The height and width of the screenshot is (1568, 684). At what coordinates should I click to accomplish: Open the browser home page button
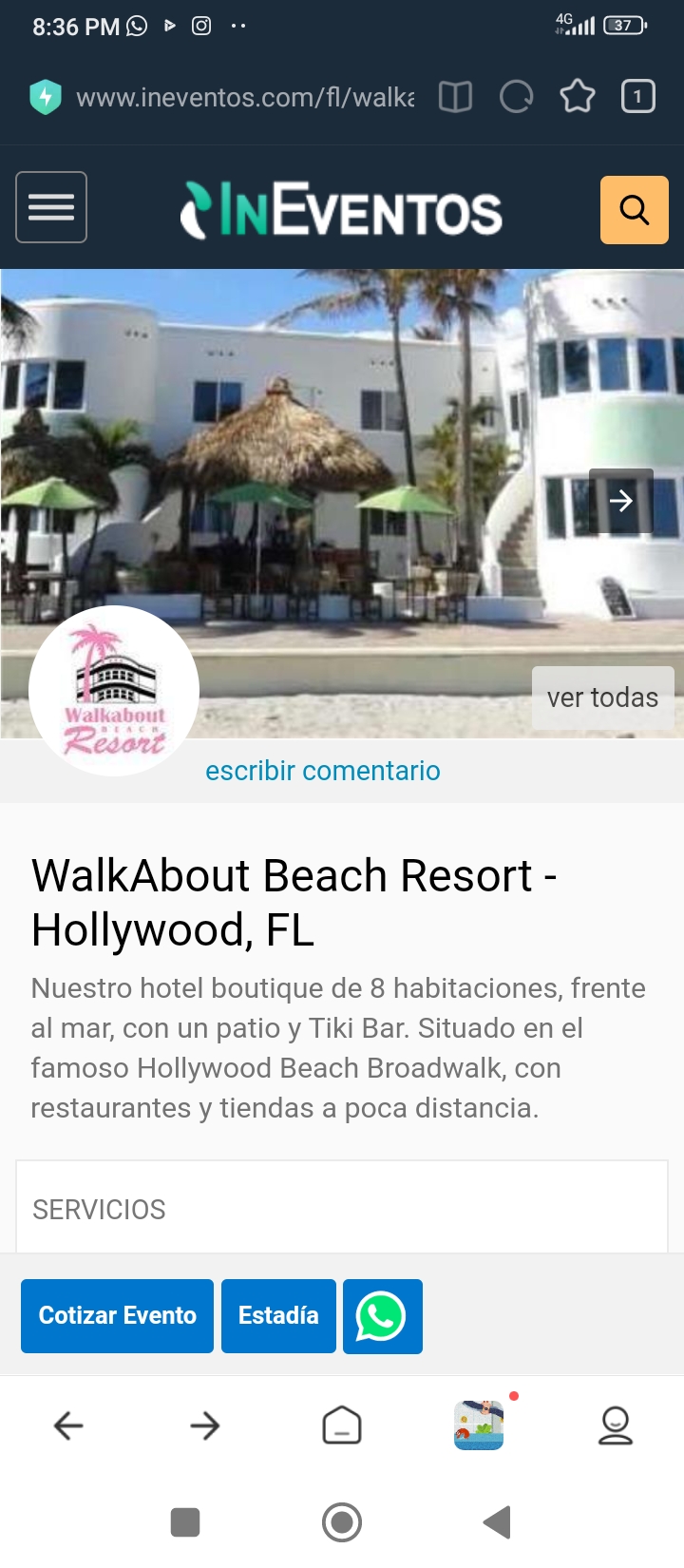pos(342,1425)
